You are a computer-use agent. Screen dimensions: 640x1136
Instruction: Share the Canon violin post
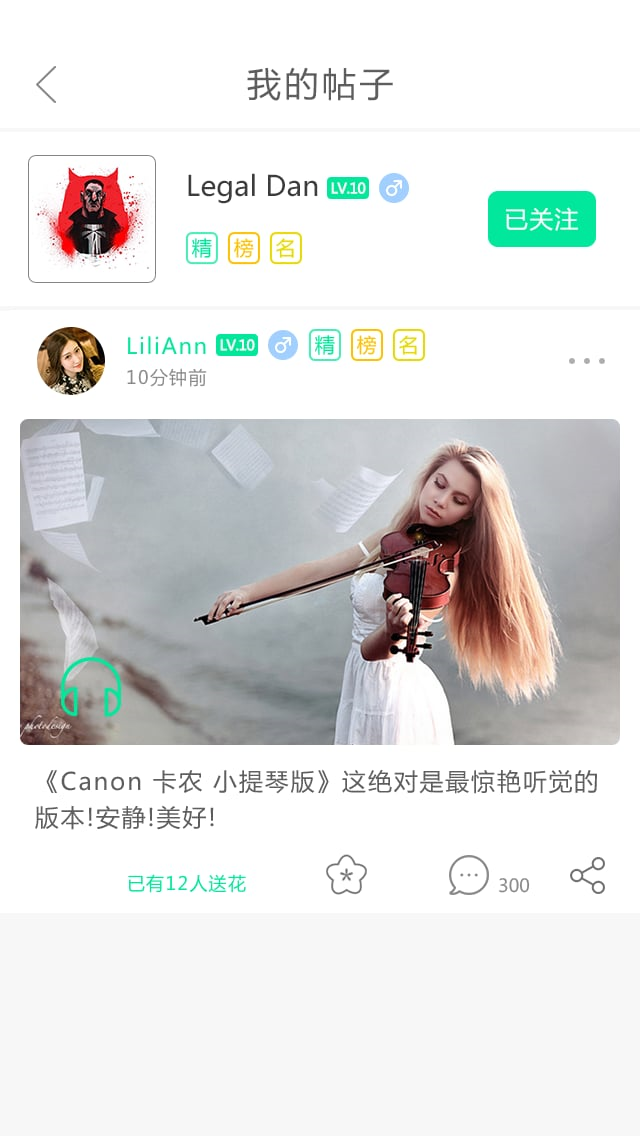(587, 876)
